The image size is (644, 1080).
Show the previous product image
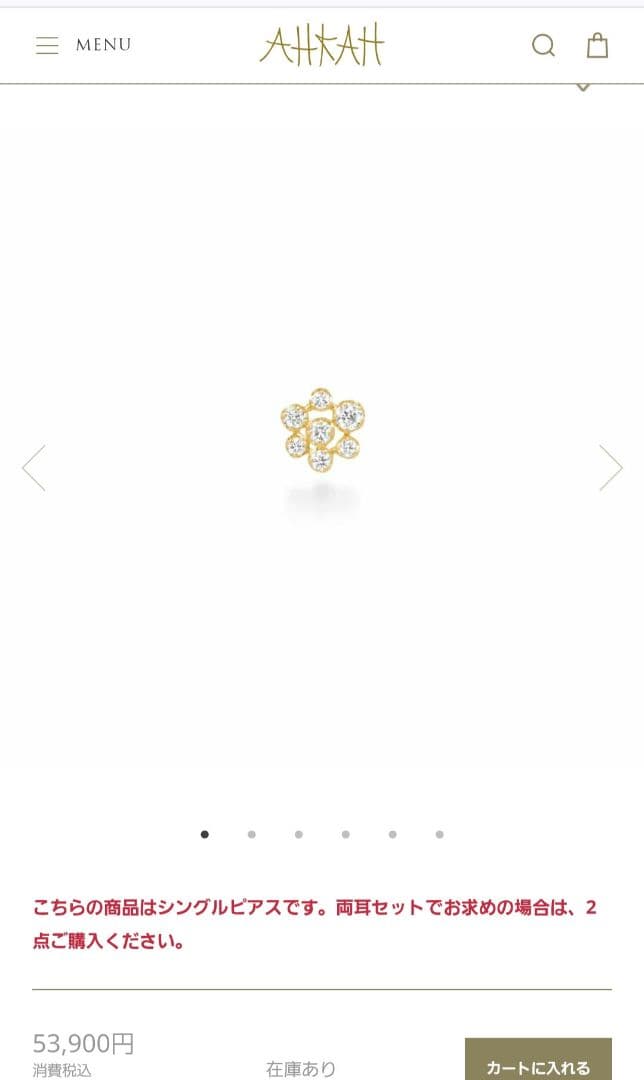[34, 468]
